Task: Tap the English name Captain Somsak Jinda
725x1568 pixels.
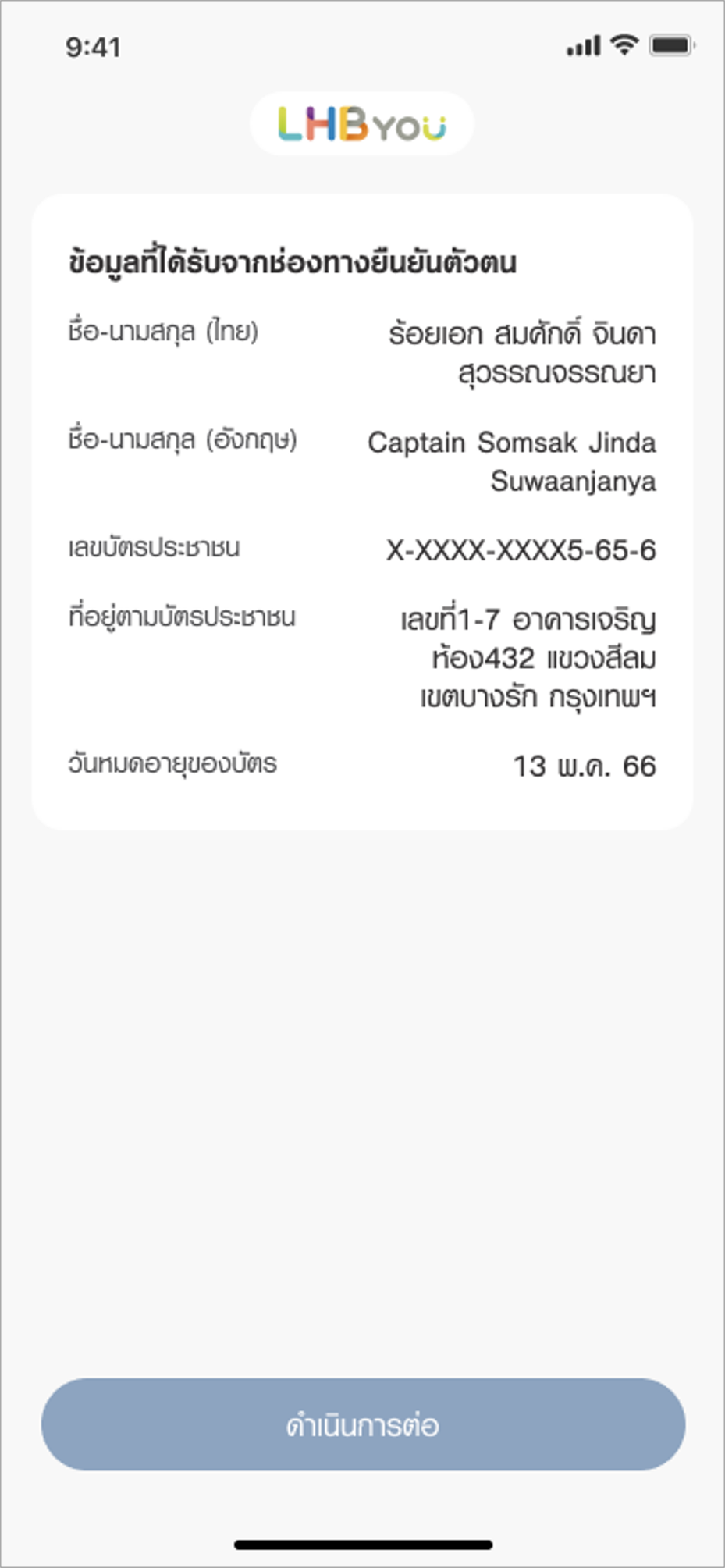Action: click(x=513, y=442)
